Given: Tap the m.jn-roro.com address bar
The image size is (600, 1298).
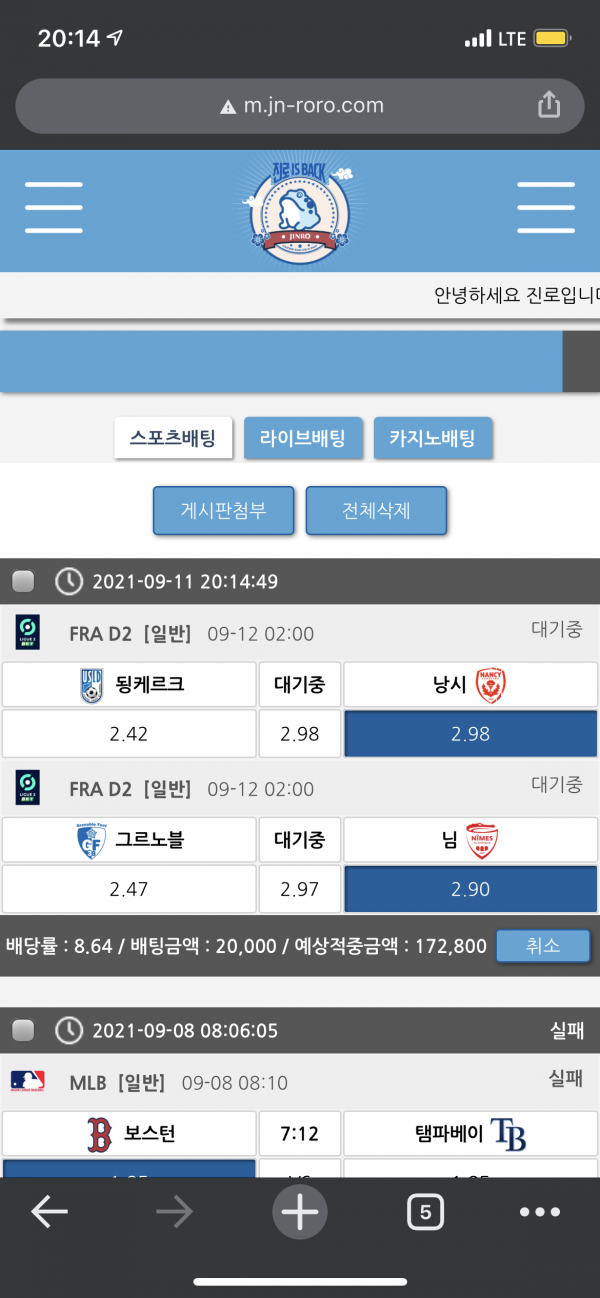Looking at the screenshot, I should click(x=300, y=105).
